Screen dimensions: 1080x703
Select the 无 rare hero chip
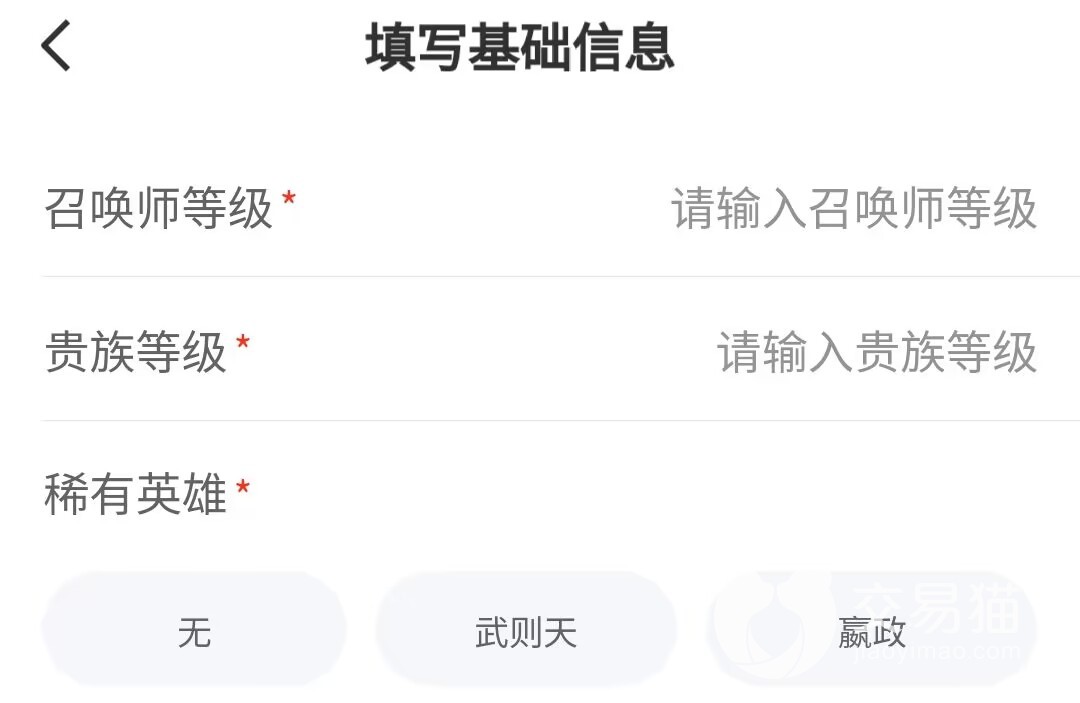pyautogui.click(x=194, y=630)
